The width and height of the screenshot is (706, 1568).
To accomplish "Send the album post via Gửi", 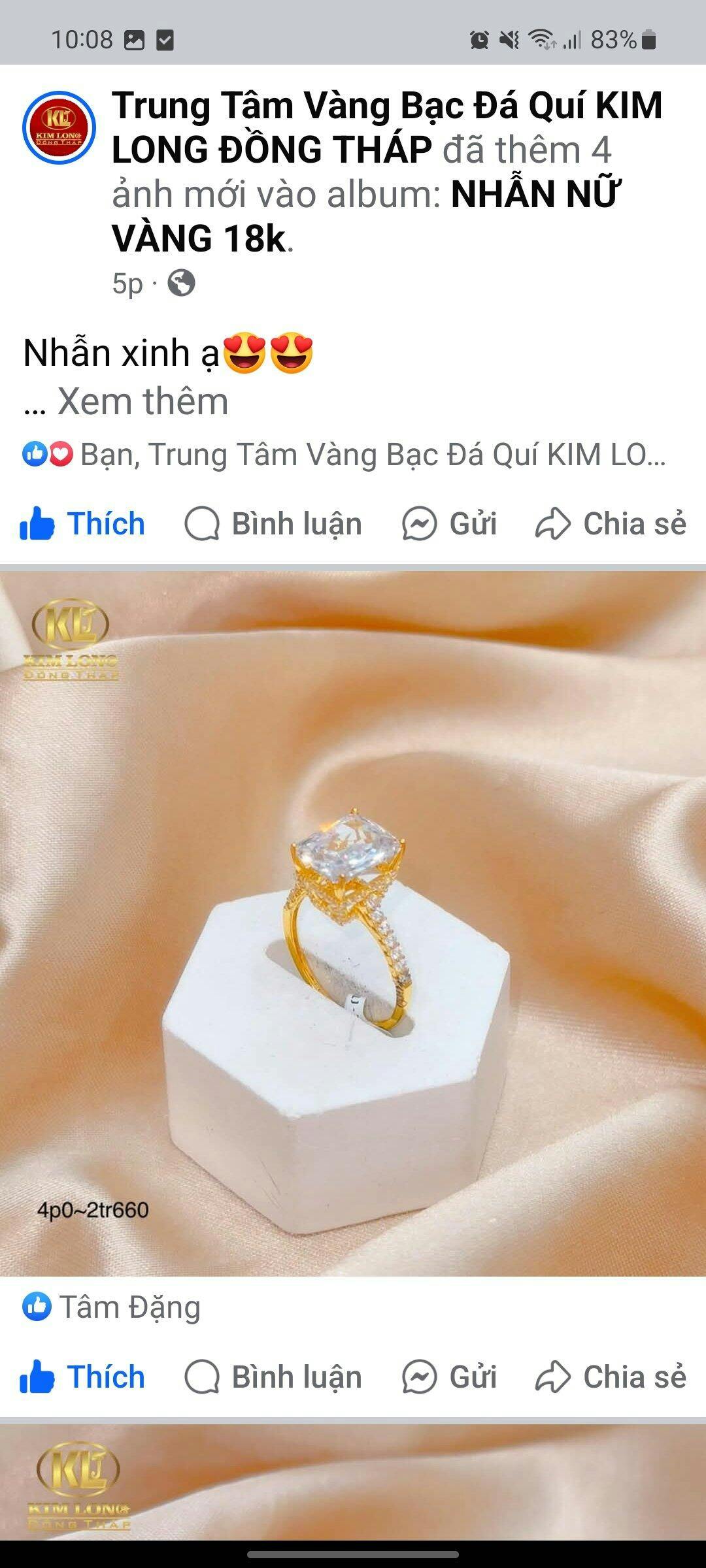I will click(450, 524).
